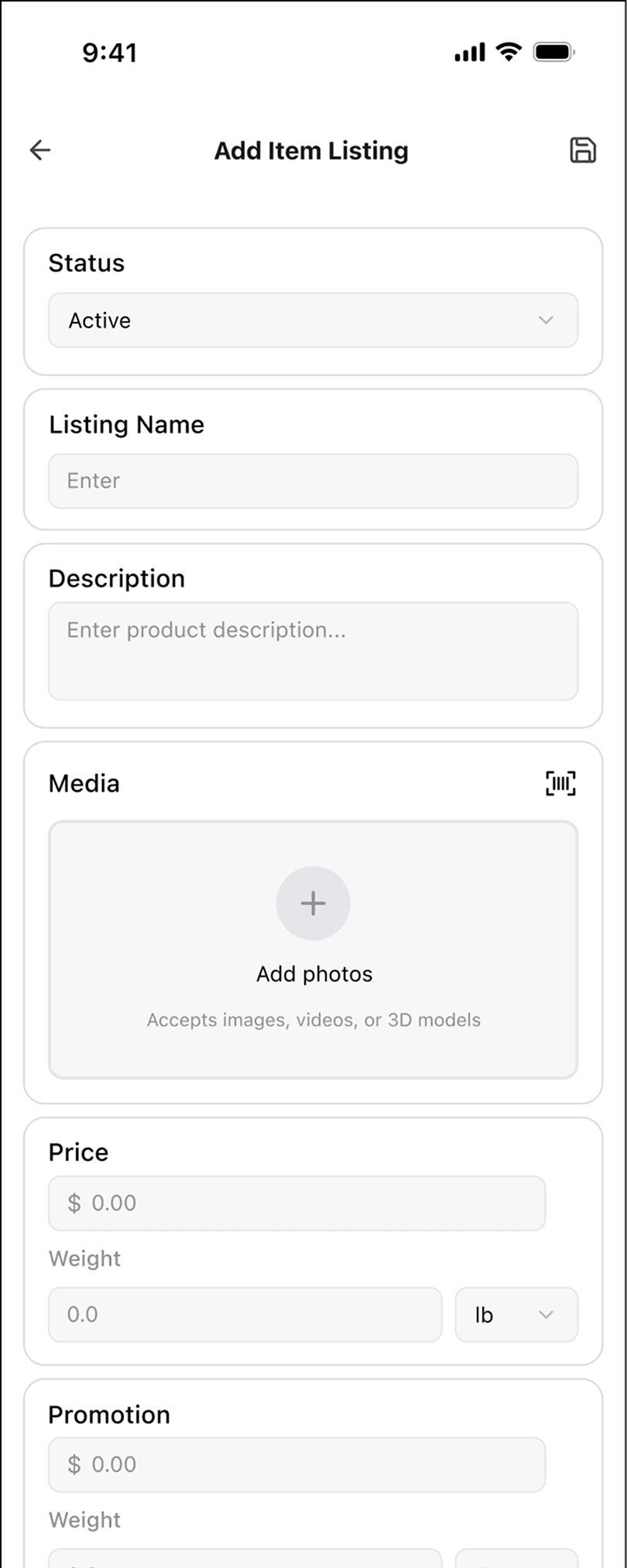This screenshot has height=1568, width=627.
Task: Enter a Promotion price amount
Action: coord(296,1464)
